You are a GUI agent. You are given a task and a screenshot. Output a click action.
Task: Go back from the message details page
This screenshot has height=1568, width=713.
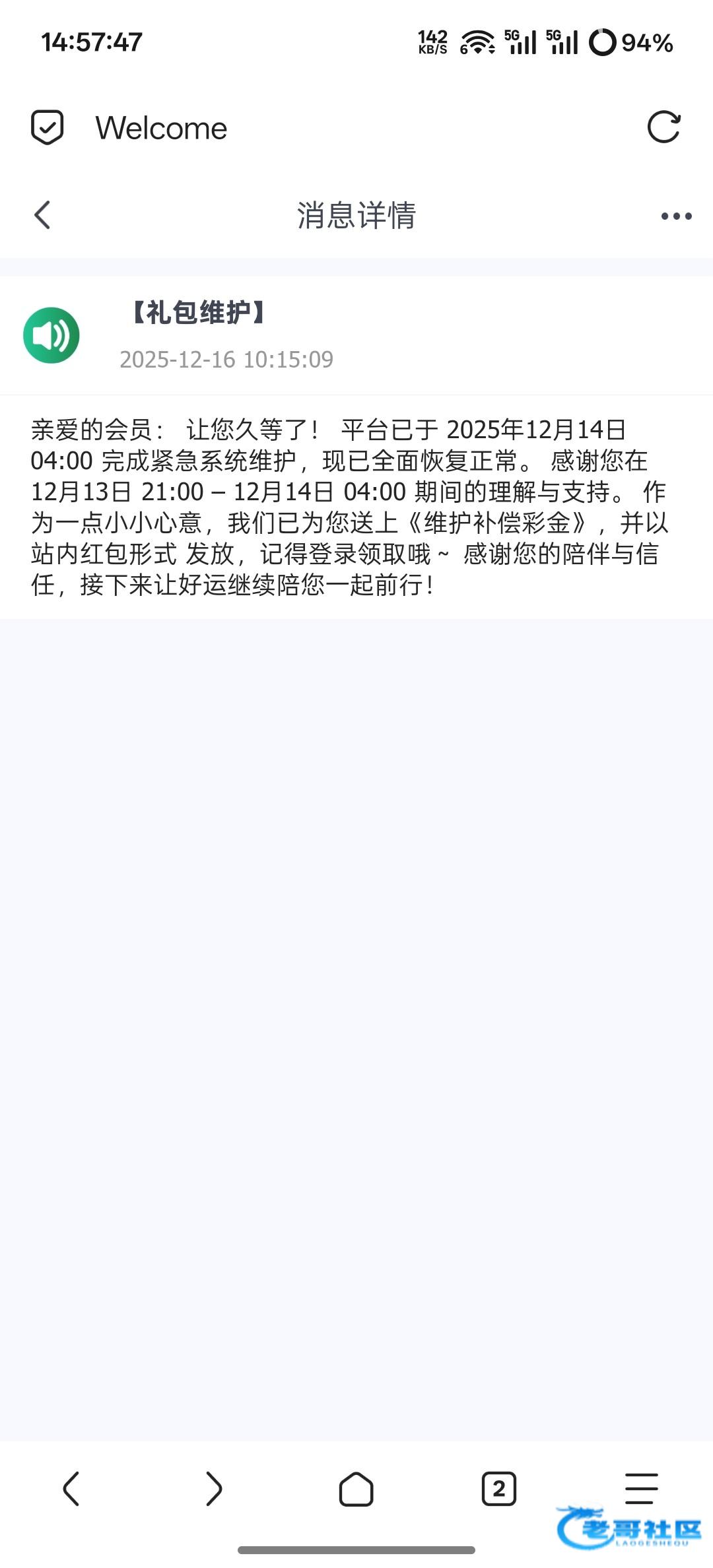(x=42, y=215)
